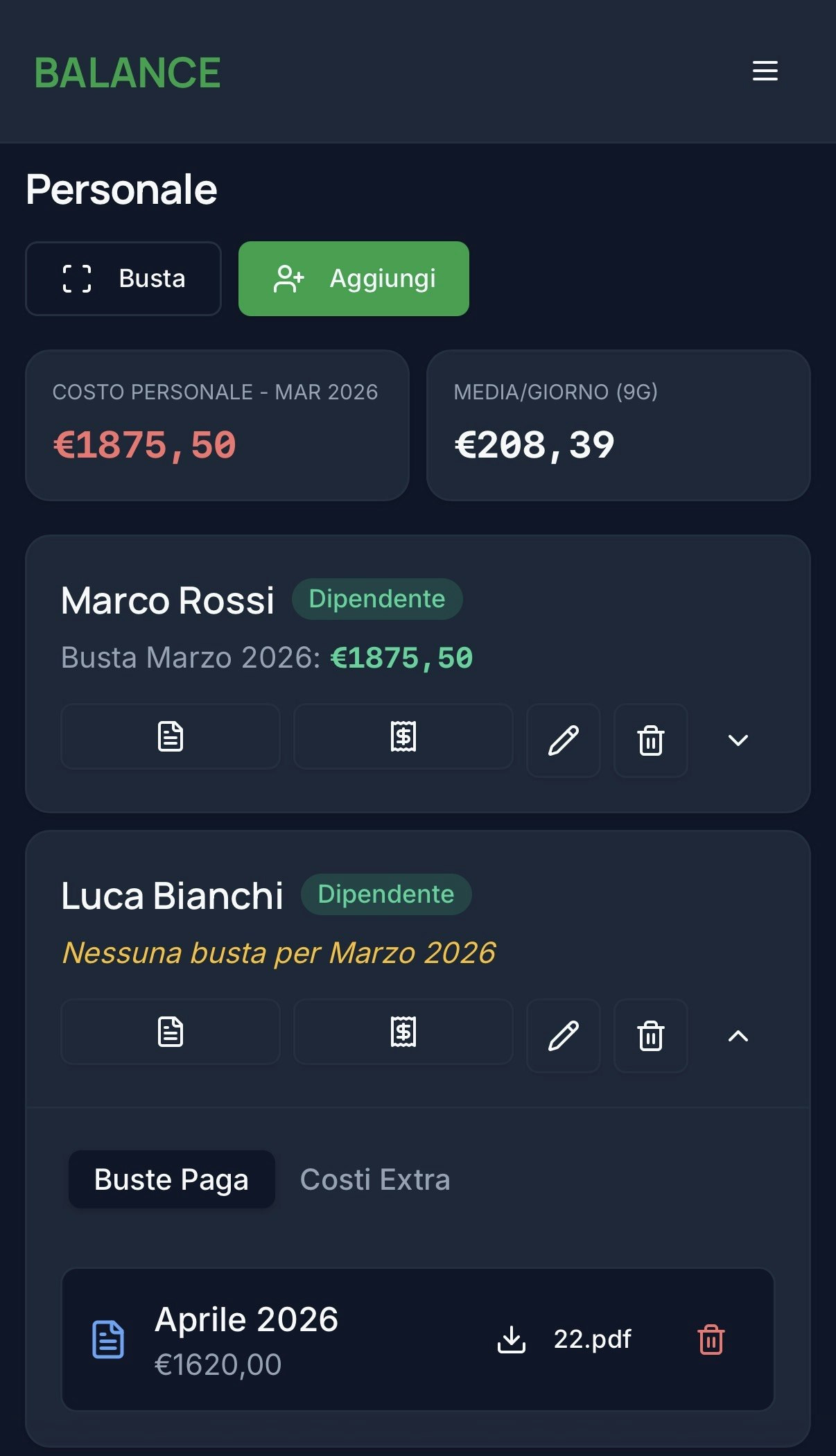Expand Marco Rossi's card details
The width and height of the screenshot is (836, 1456).
738,740
